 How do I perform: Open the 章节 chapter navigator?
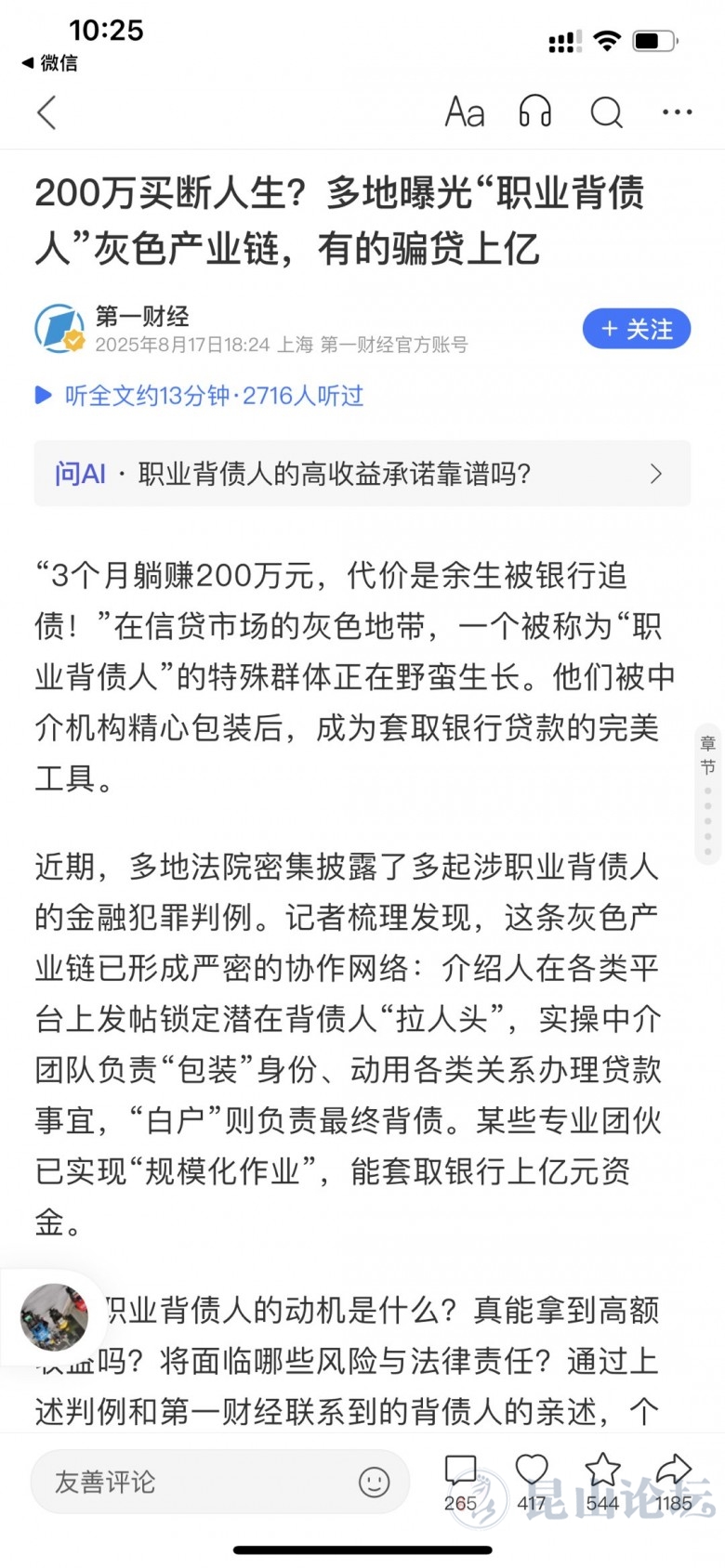point(707,792)
